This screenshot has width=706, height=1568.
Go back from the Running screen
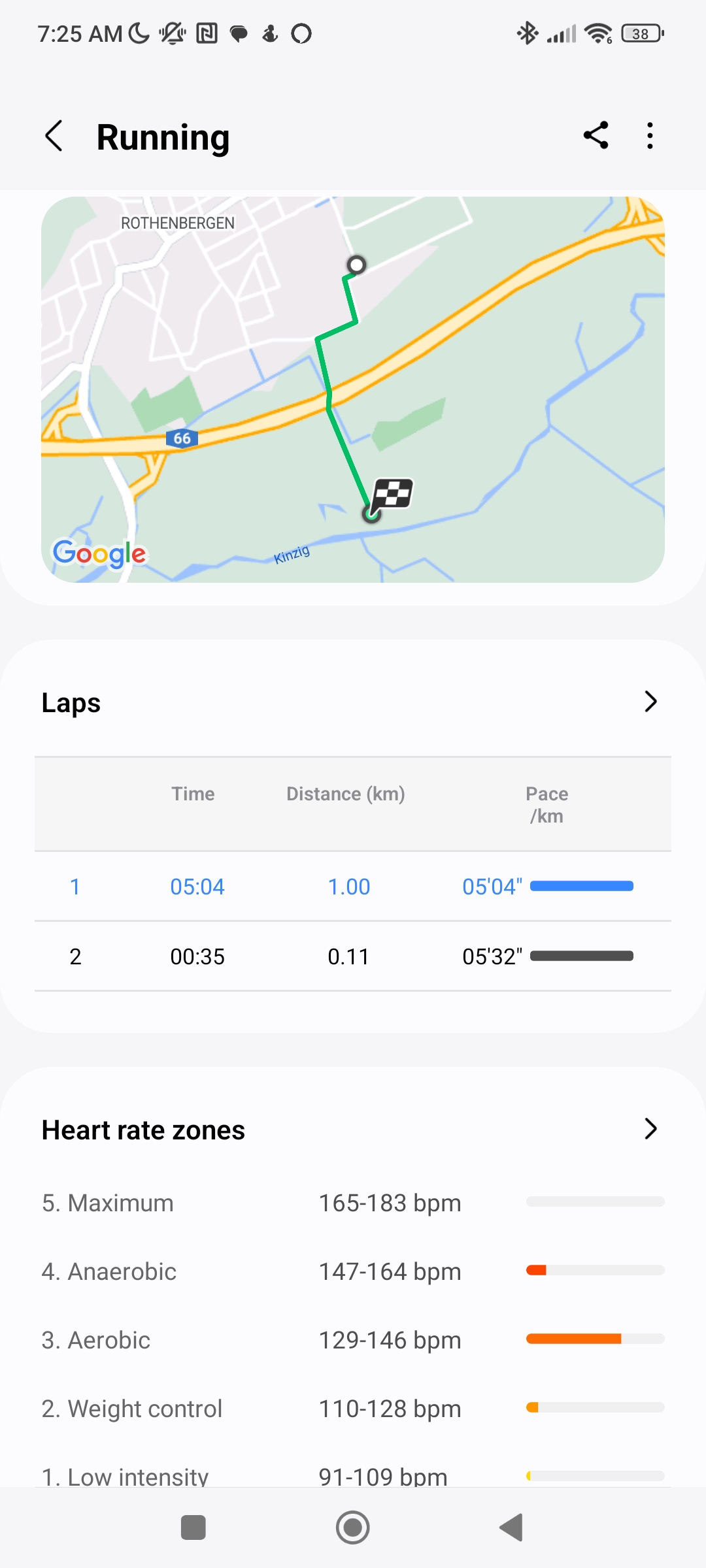tap(54, 136)
